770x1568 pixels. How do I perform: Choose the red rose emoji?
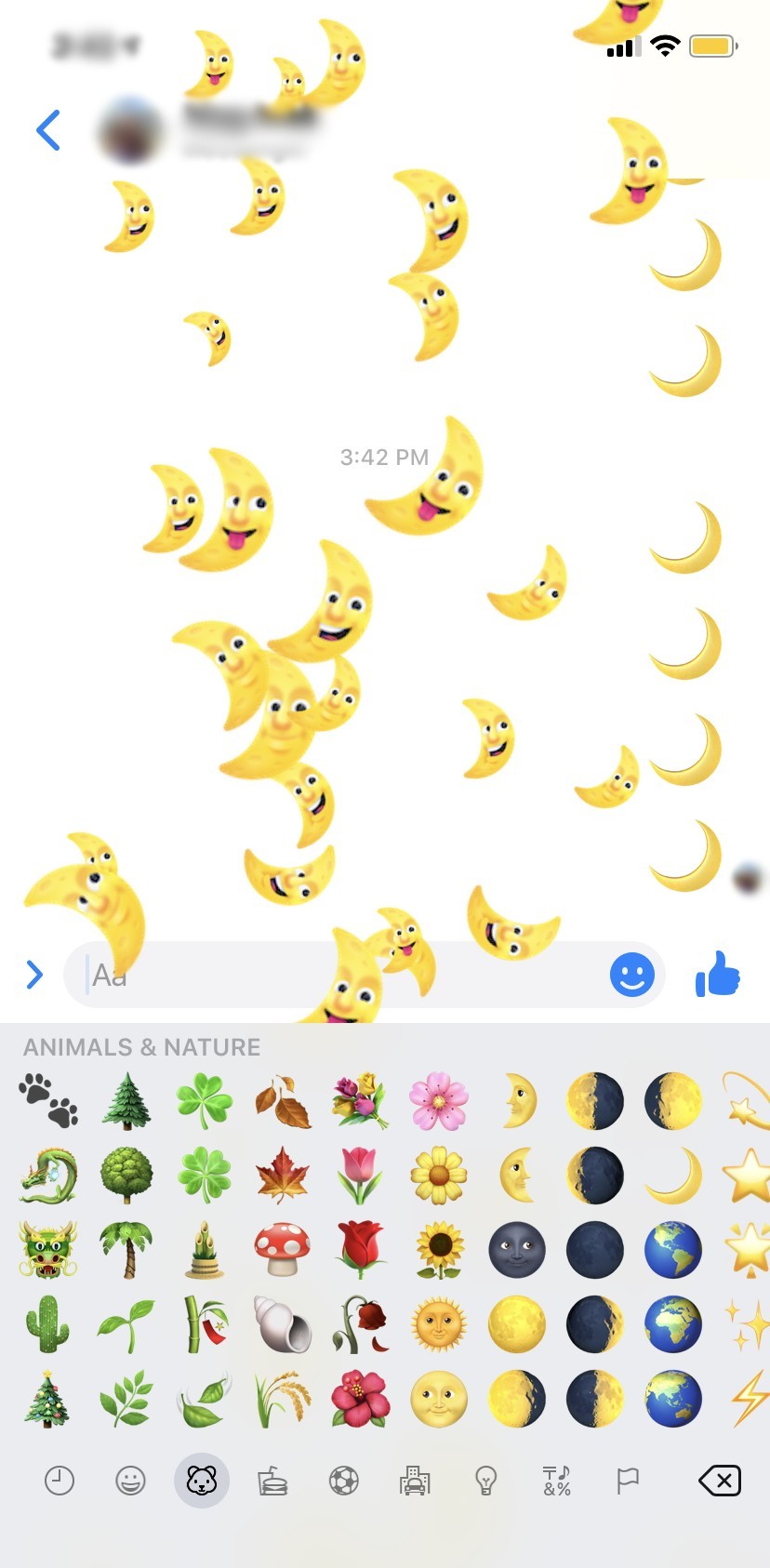361,1250
